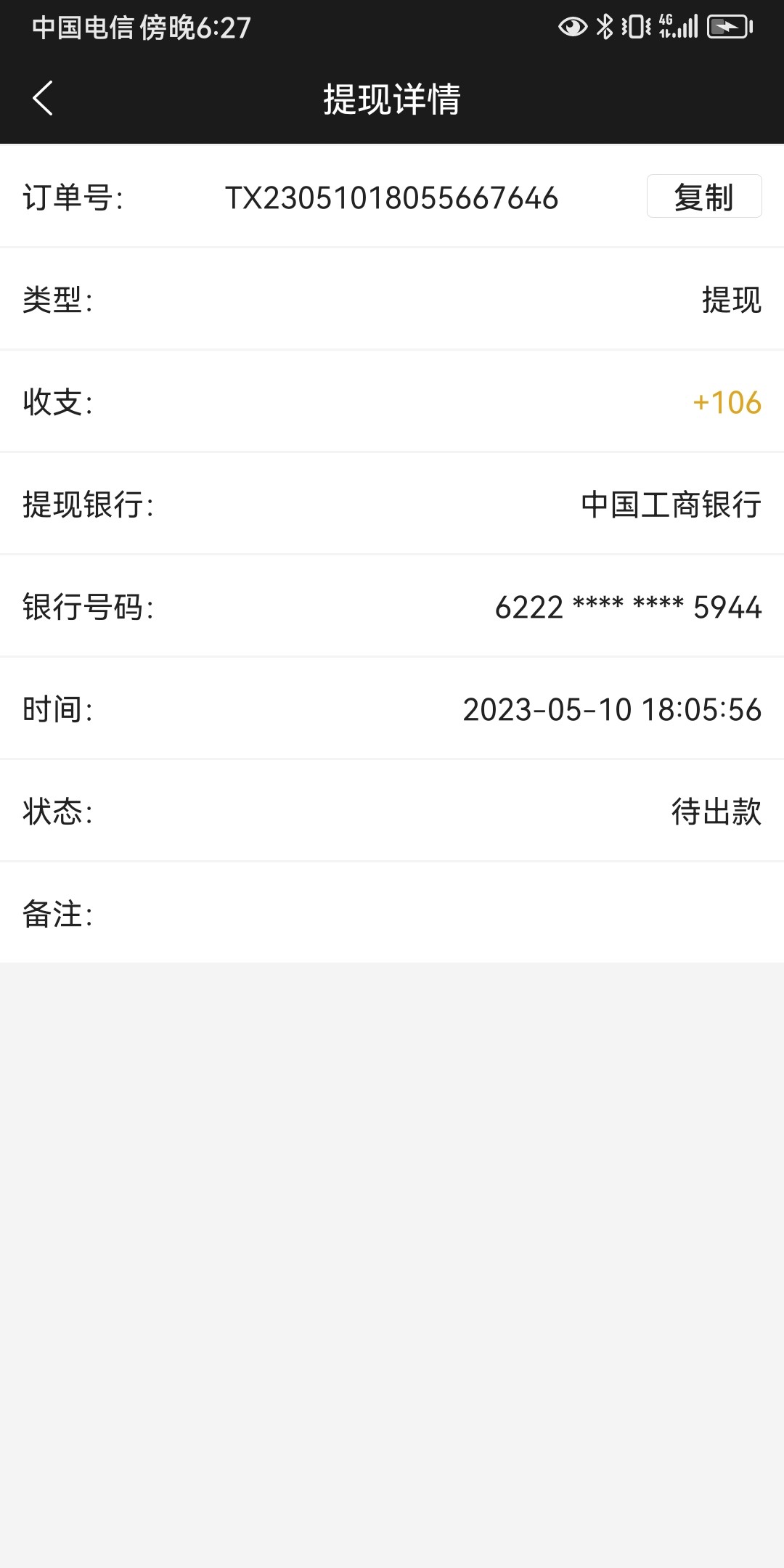Screen dimensions: 784x1568
Task: Select the 提现详情 title bar
Action: pos(392,99)
